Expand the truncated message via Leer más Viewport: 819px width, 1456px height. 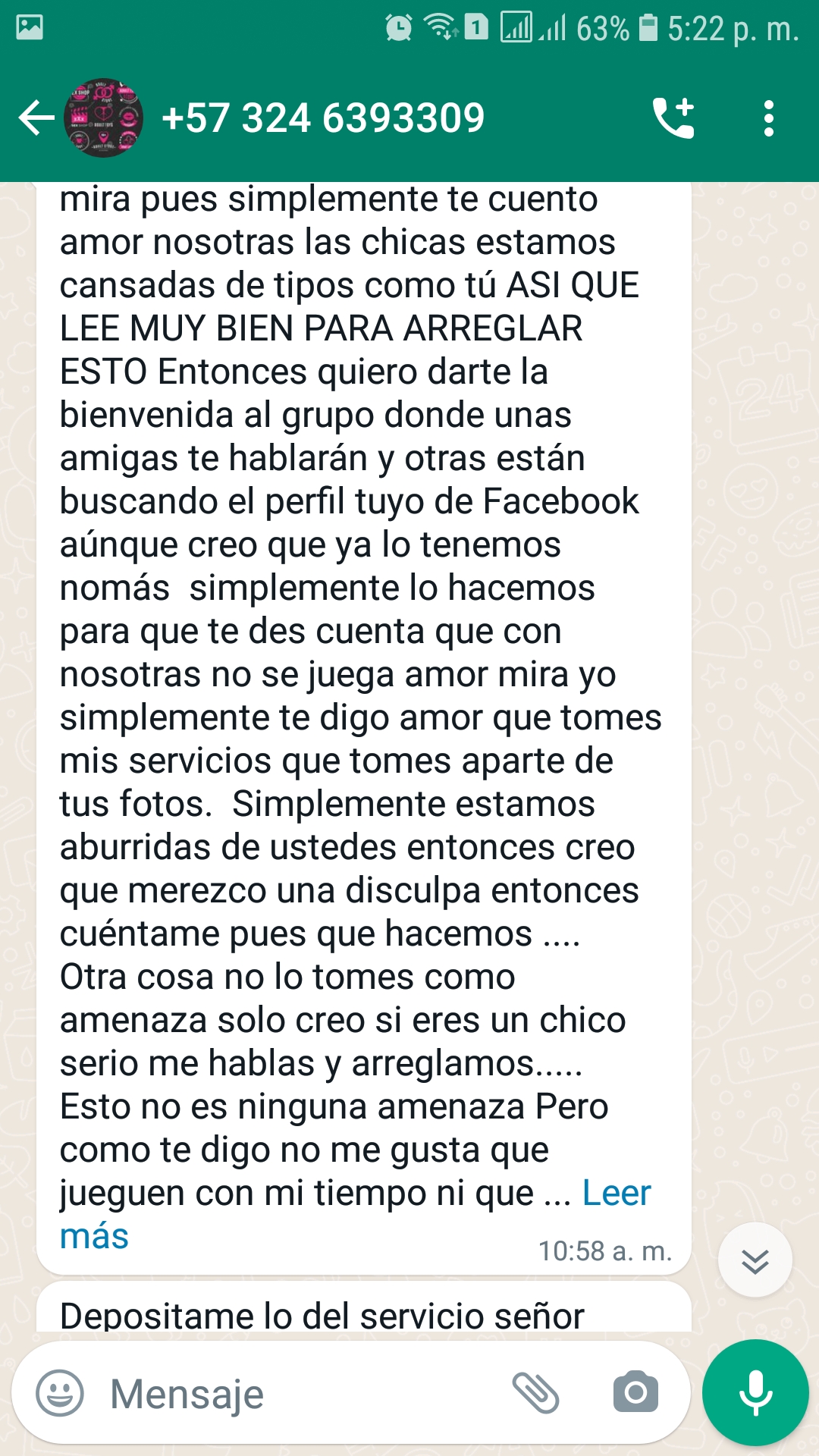click(616, 1194)
